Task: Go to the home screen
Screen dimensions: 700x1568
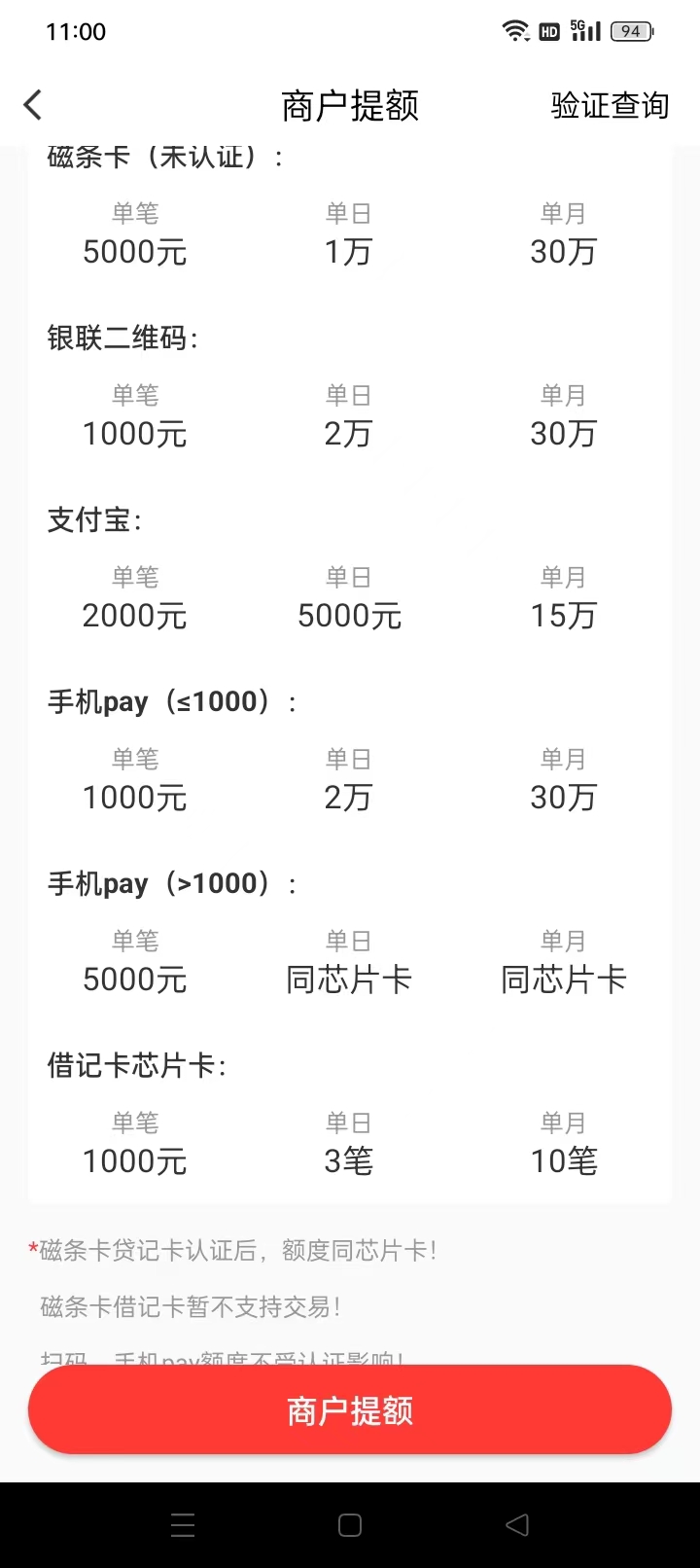Action: coord(350,1524)
